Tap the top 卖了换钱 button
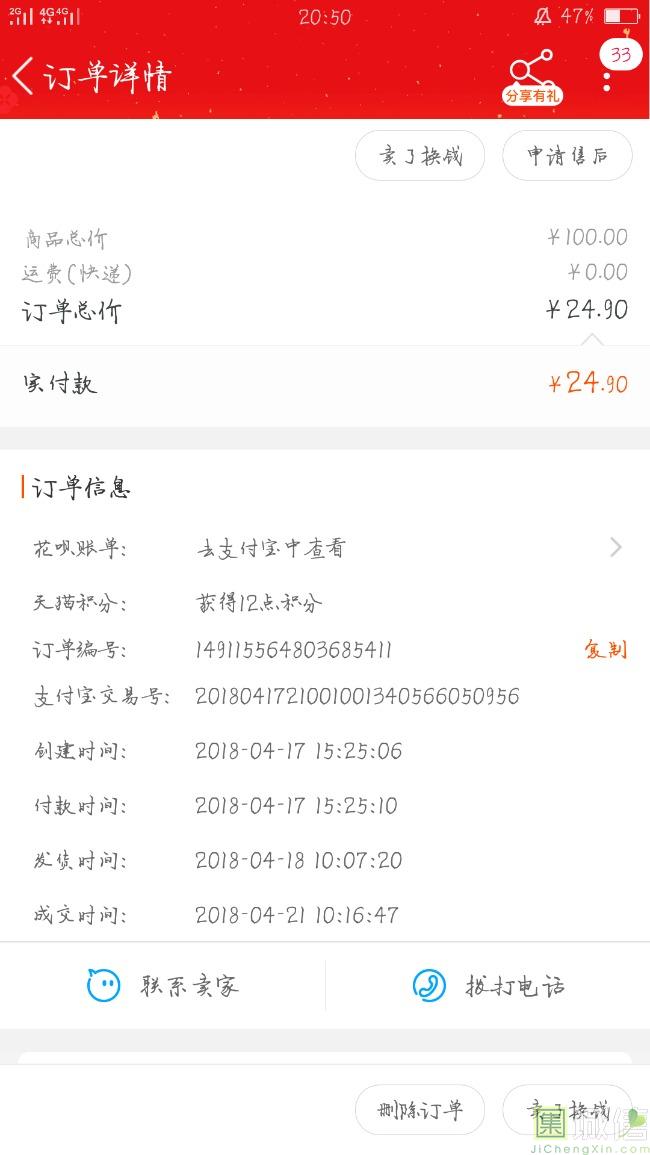 (420, 155)
